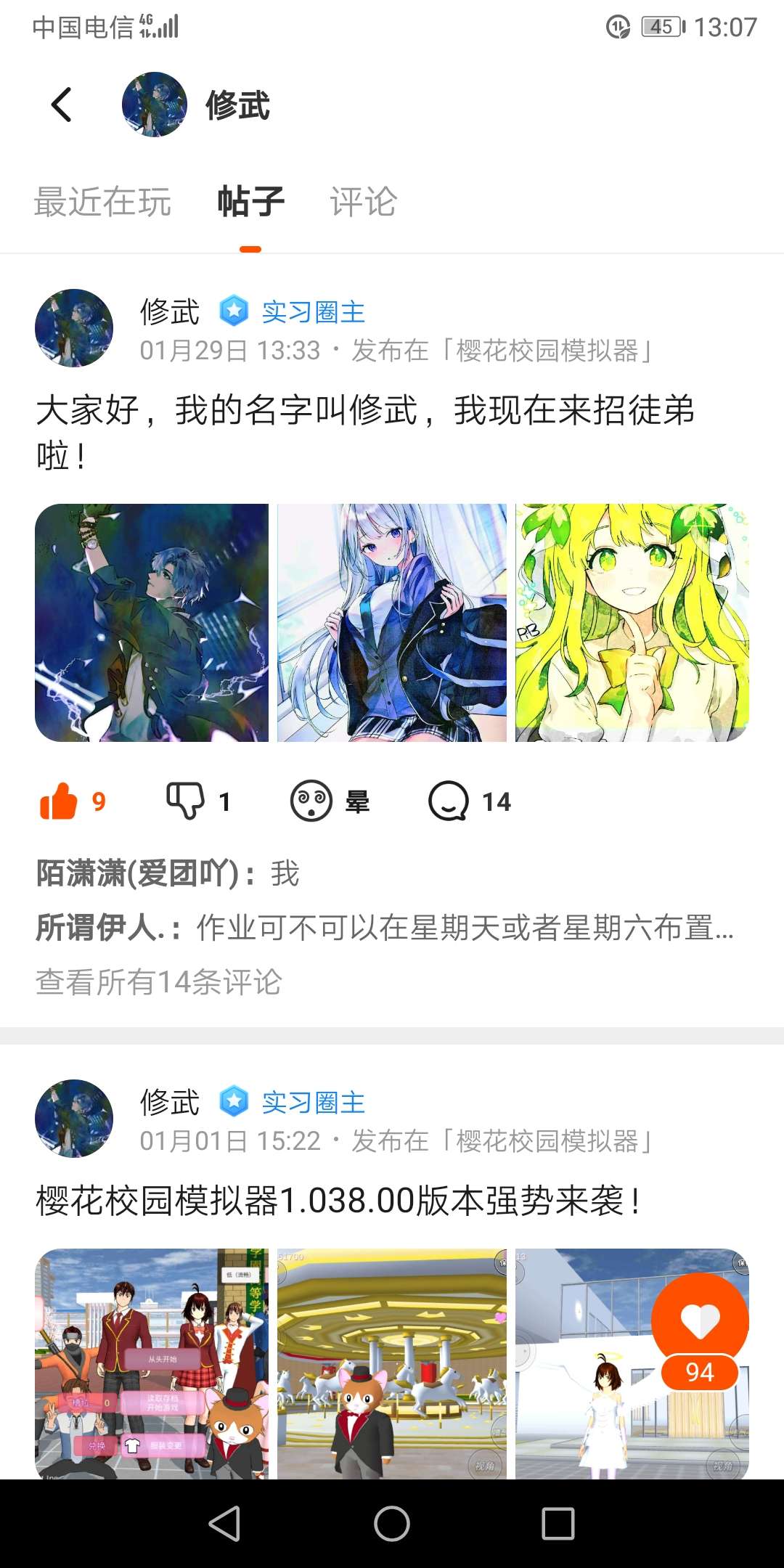Viewport: 784px width, 1568px height.
Task: Switch to the 最近在玩 tab
Action: [102, 202]
